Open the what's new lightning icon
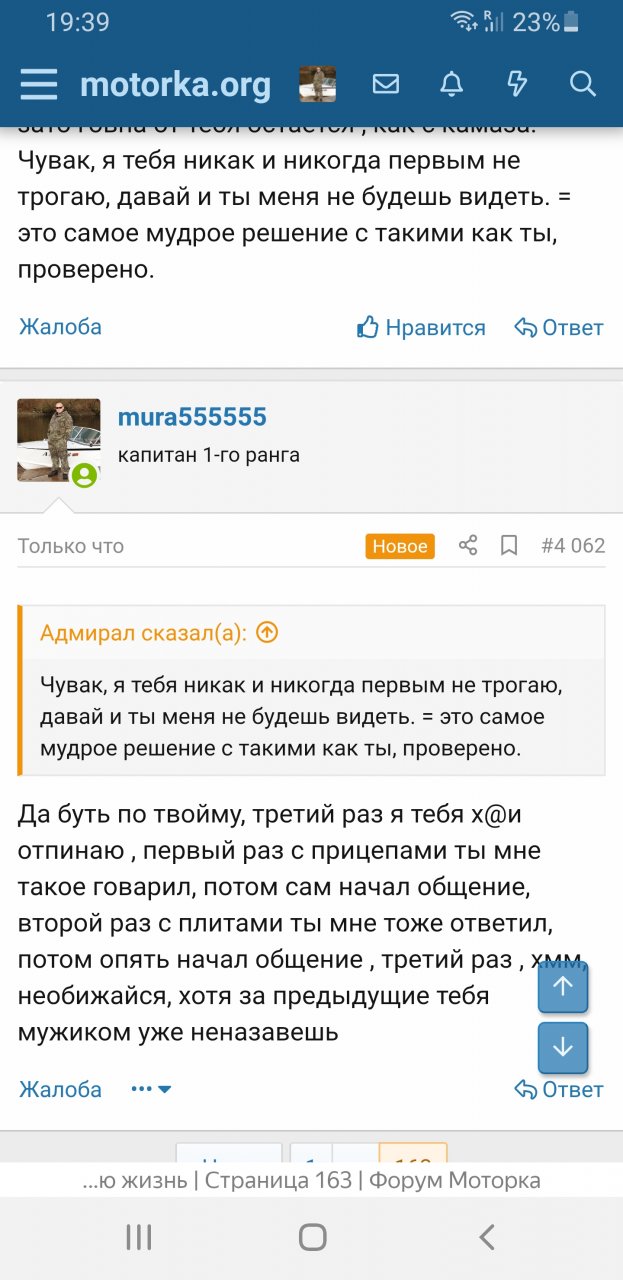623x1280 pixels. click(517, 85)
